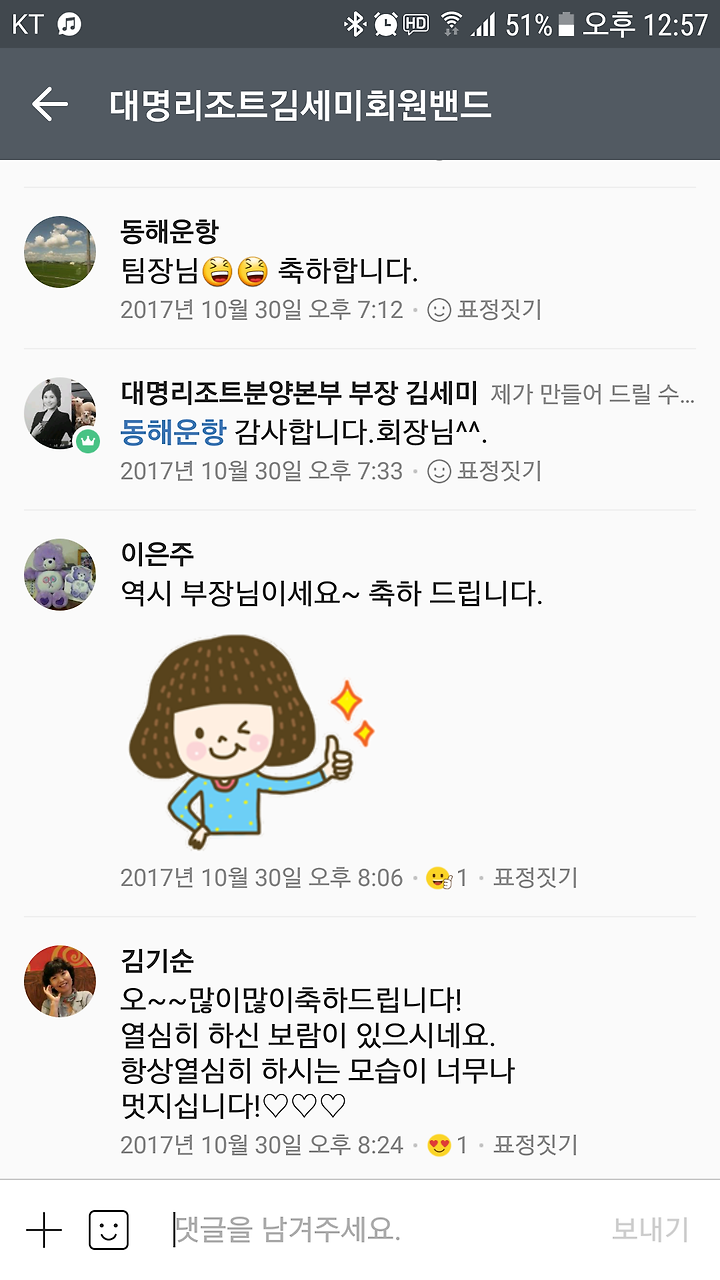Image resolution: width=720 pixels, height=1280 pixels.
Task: Open 김세미's profile picture
Action: tap(60, 413)
